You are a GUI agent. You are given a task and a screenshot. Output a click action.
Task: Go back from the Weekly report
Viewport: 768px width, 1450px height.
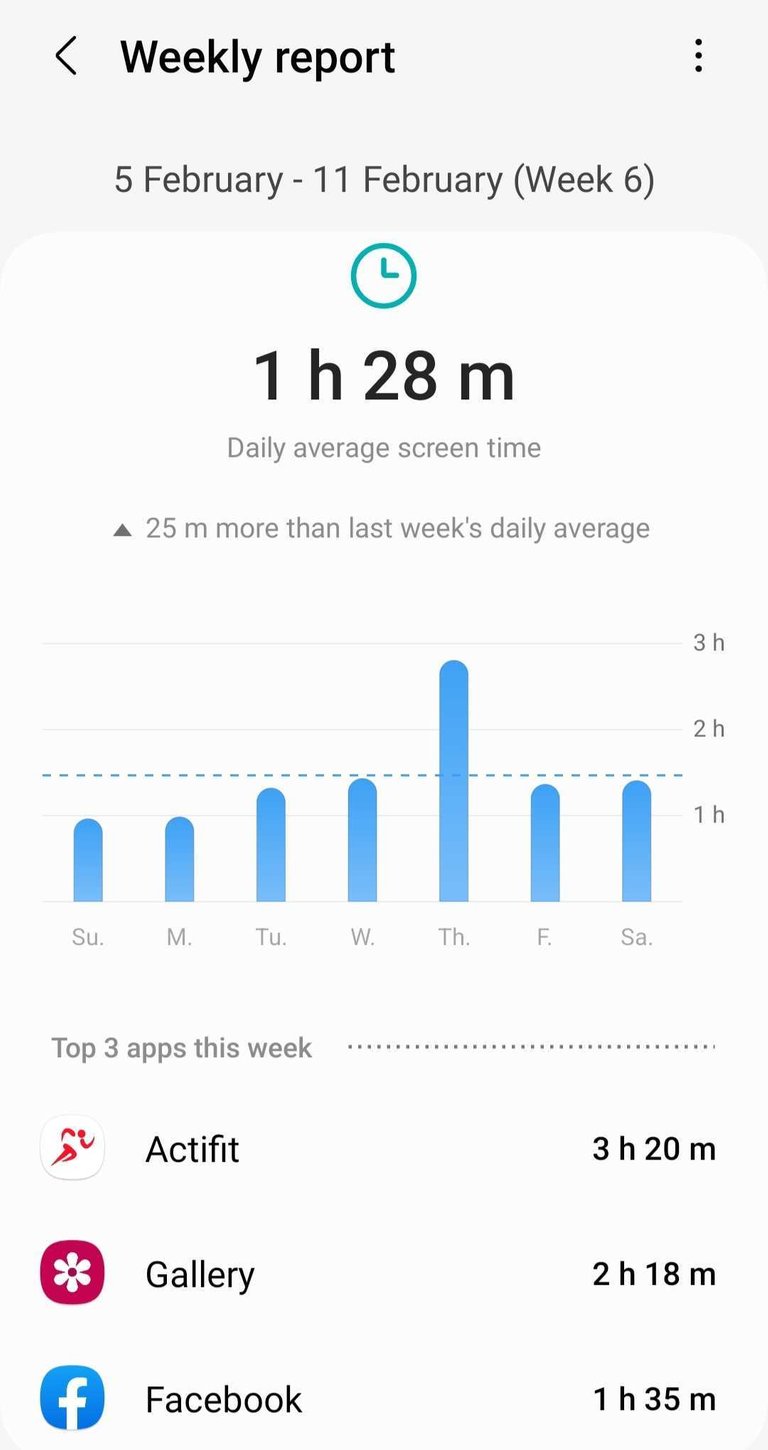tap(66, 57)
